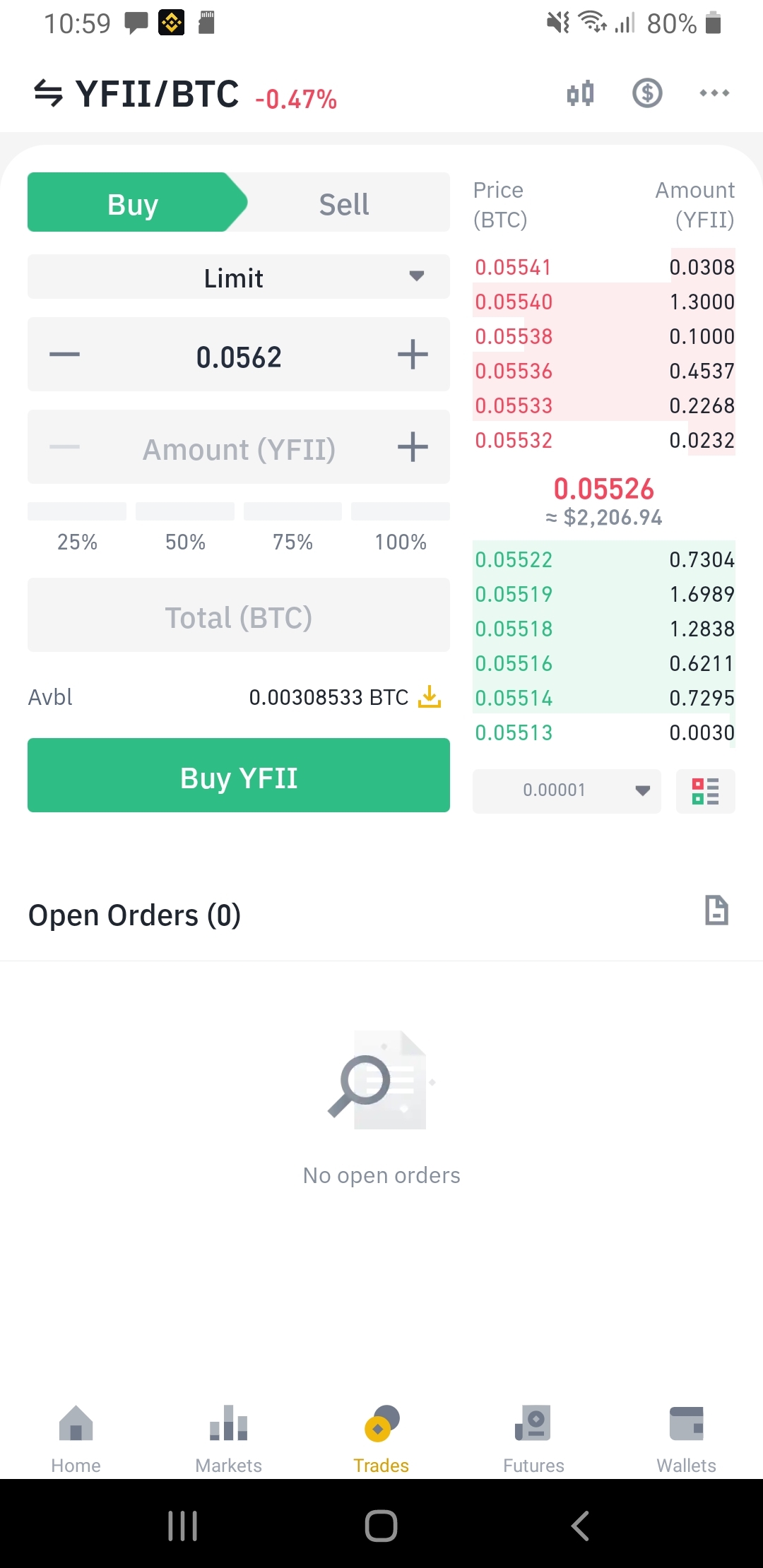Image resolution: width=763 pixels, height=1568 pixels.
Task: Select 25% of available balance
Action: (77, 526)
